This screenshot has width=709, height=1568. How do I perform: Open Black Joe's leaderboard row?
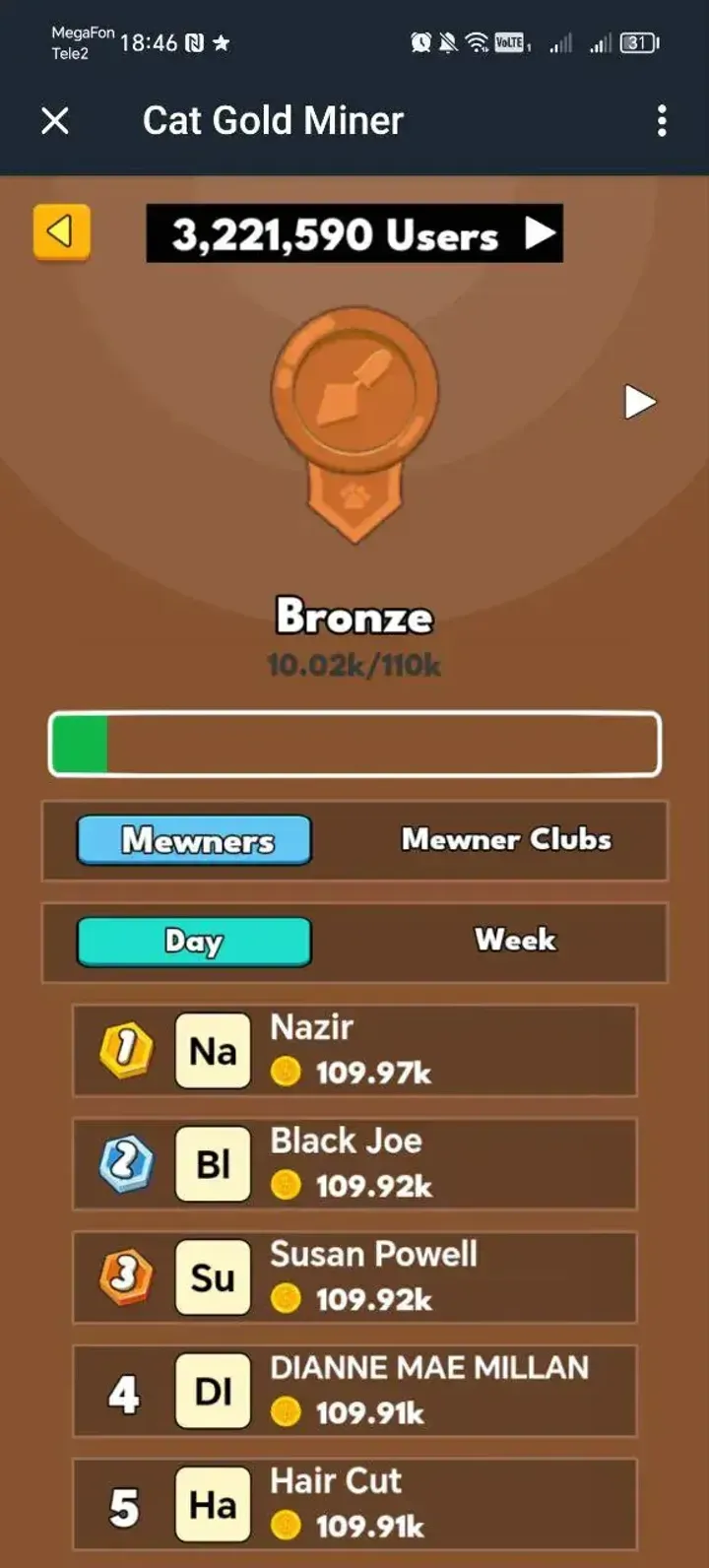tap(354, 1164)
